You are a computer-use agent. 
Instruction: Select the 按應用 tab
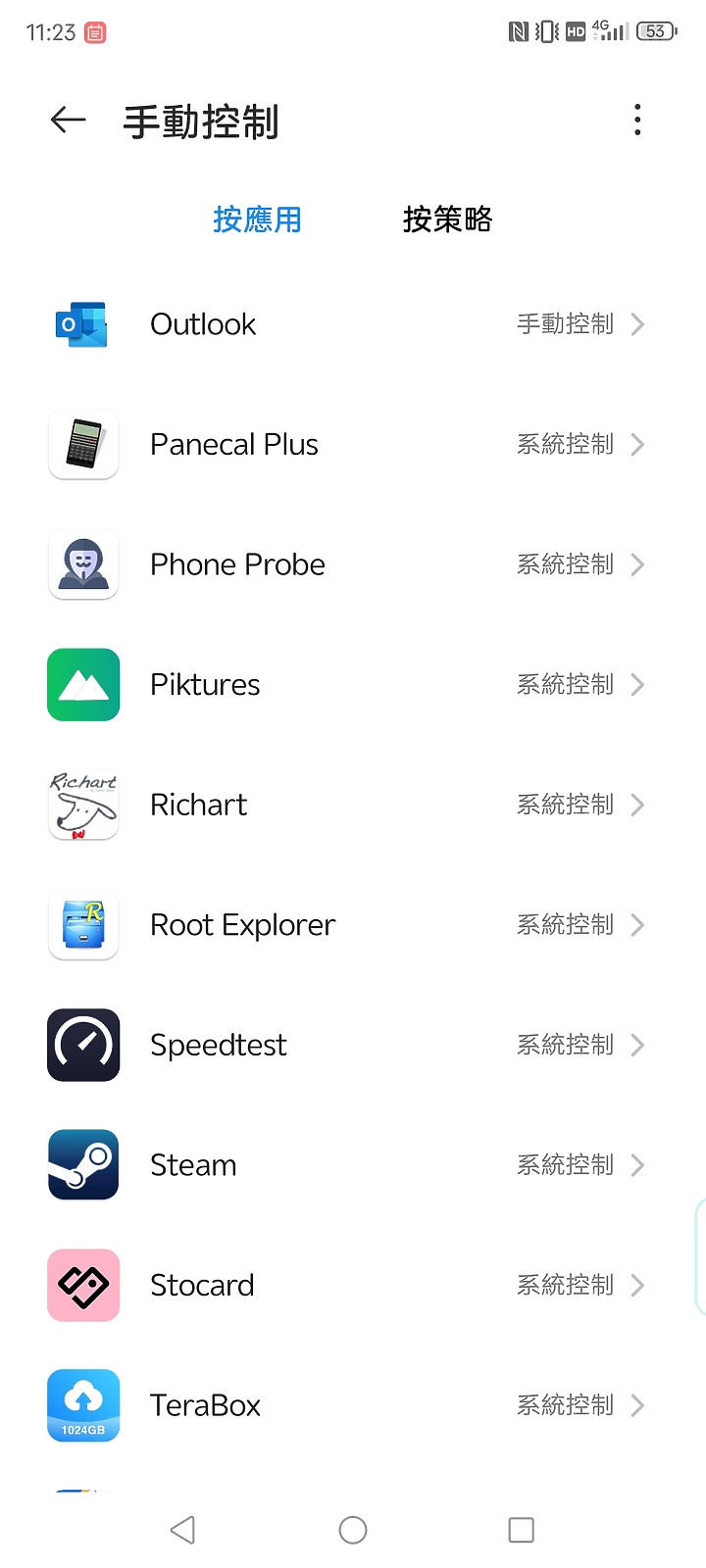pyautogui.click(x=257, y=219)
